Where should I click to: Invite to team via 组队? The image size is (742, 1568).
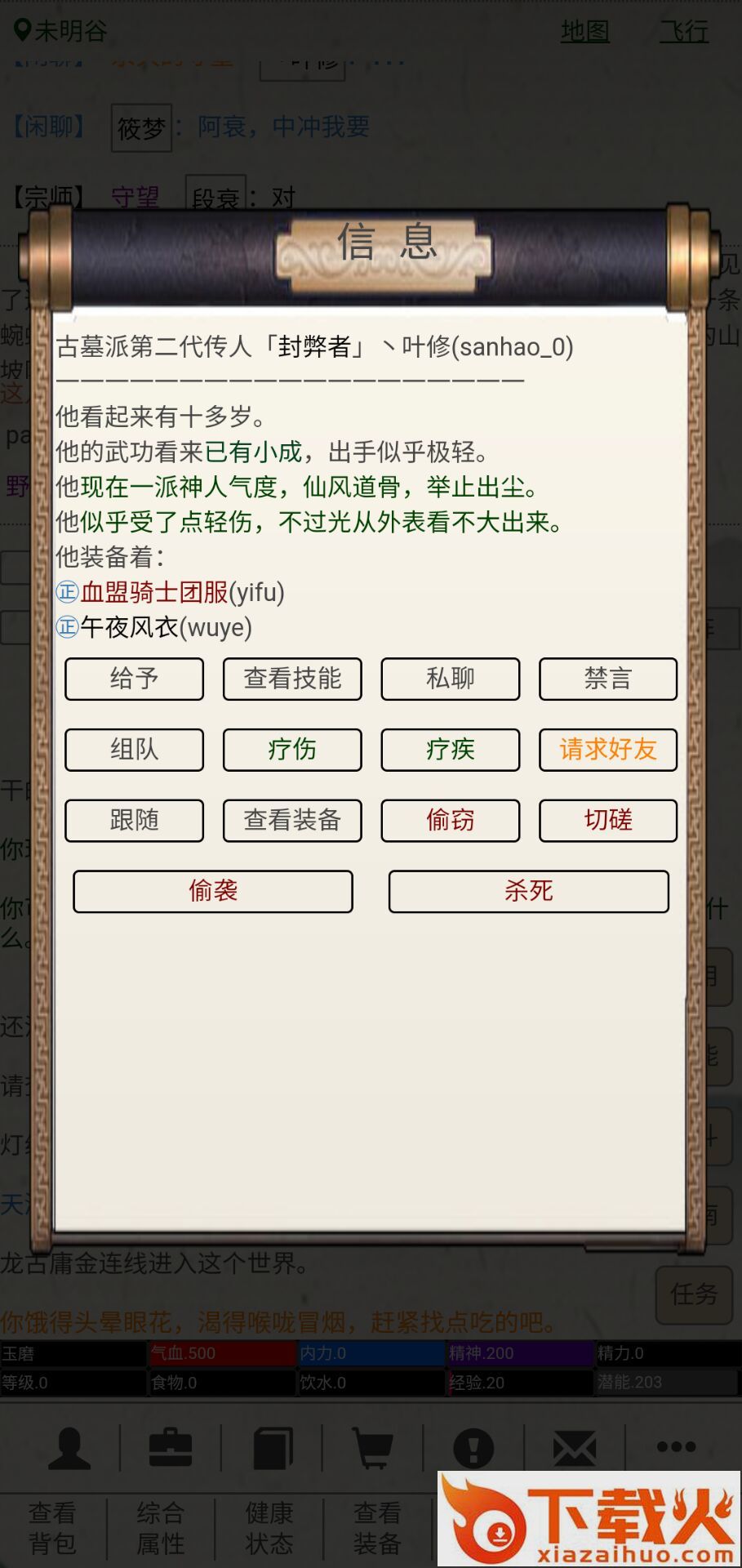(134, 750)
